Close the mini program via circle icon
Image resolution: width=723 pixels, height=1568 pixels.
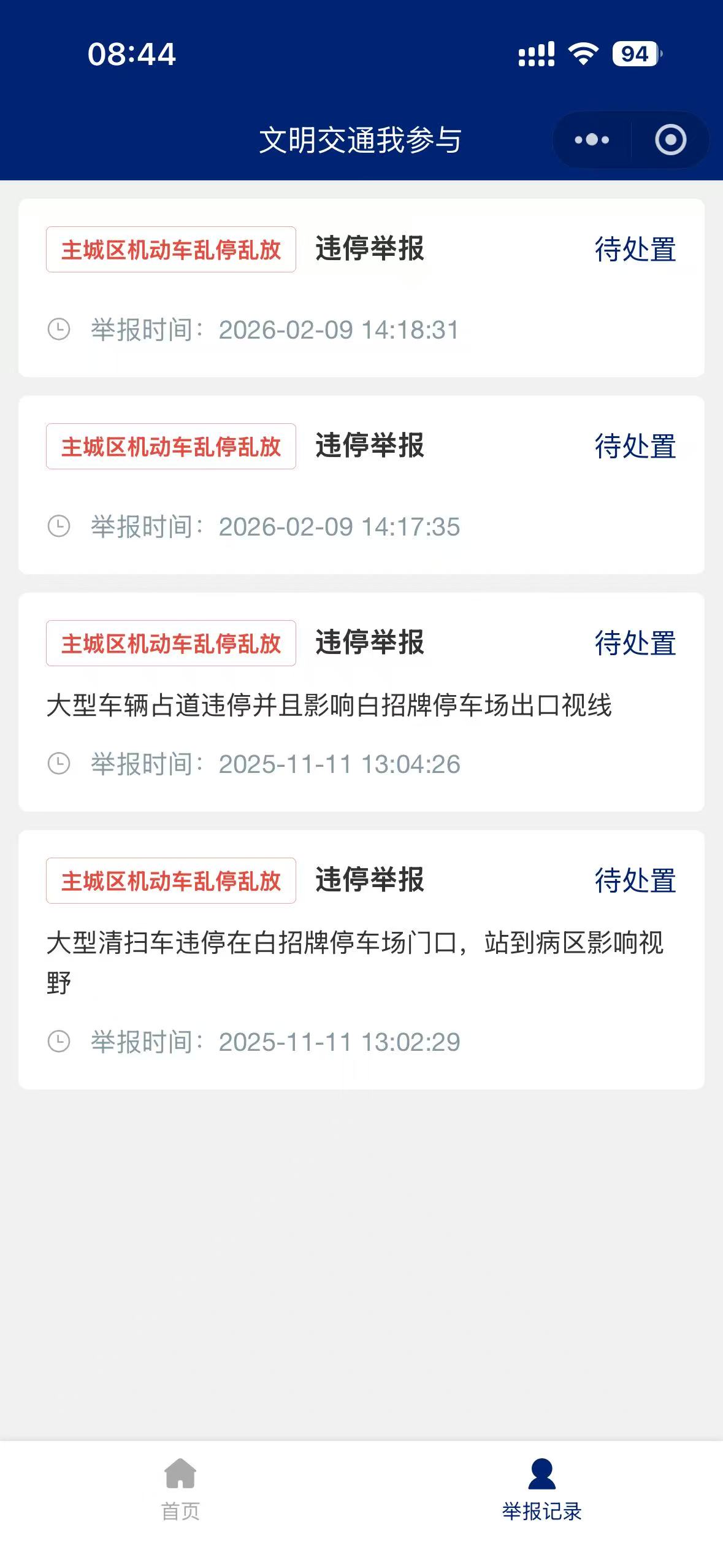pos(670,140)
